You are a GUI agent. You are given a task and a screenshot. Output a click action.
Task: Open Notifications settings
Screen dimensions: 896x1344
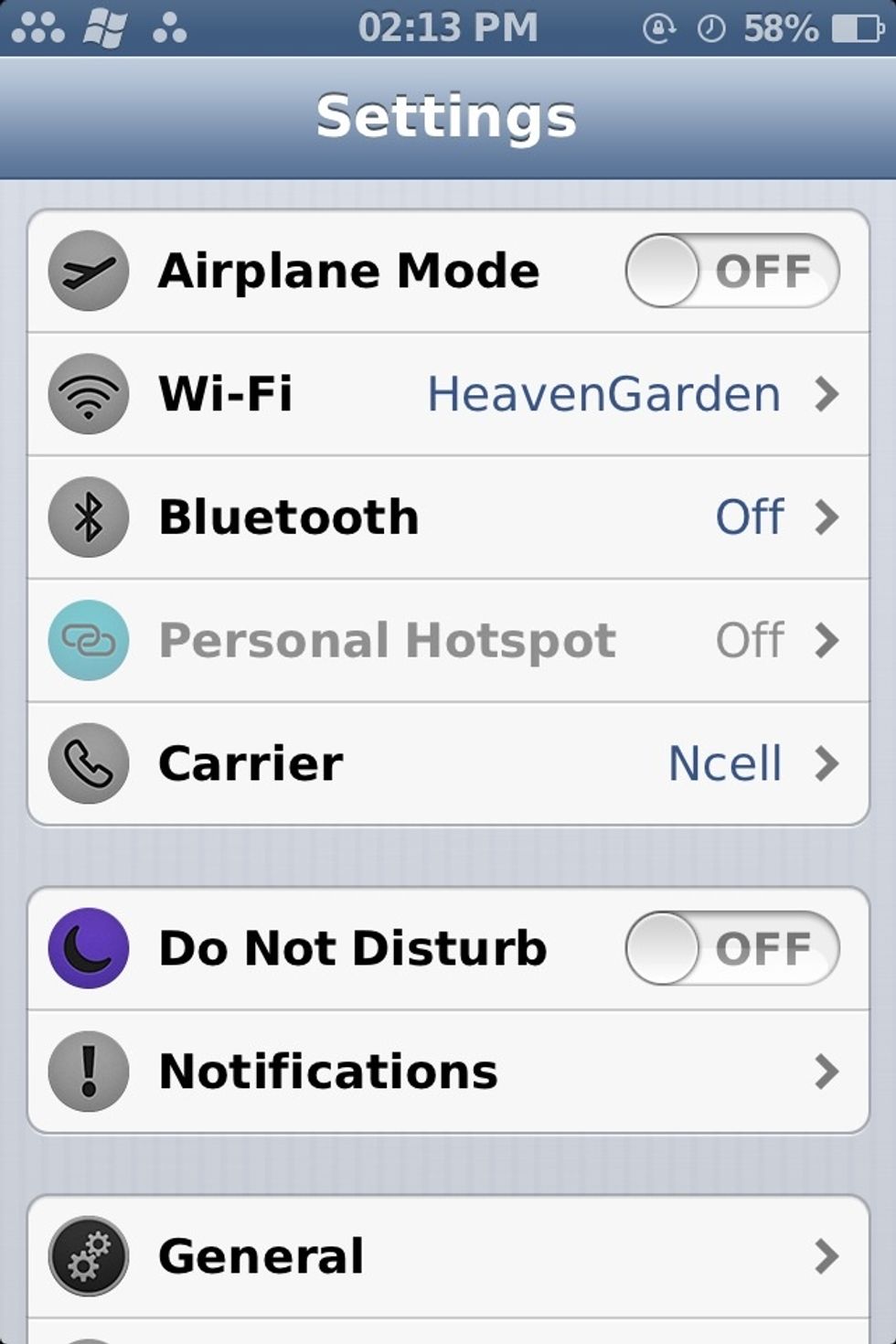[x=448, y=1072]
